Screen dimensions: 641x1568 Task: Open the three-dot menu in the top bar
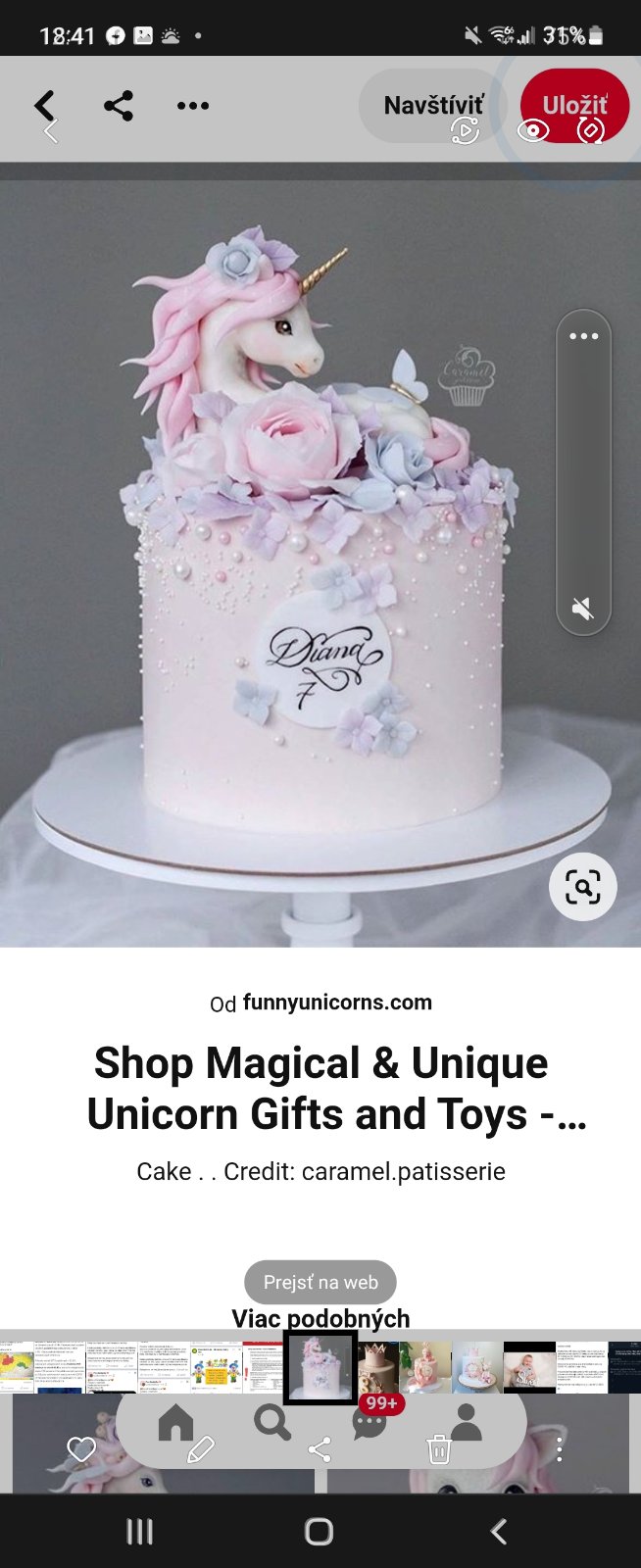[192, 106]
